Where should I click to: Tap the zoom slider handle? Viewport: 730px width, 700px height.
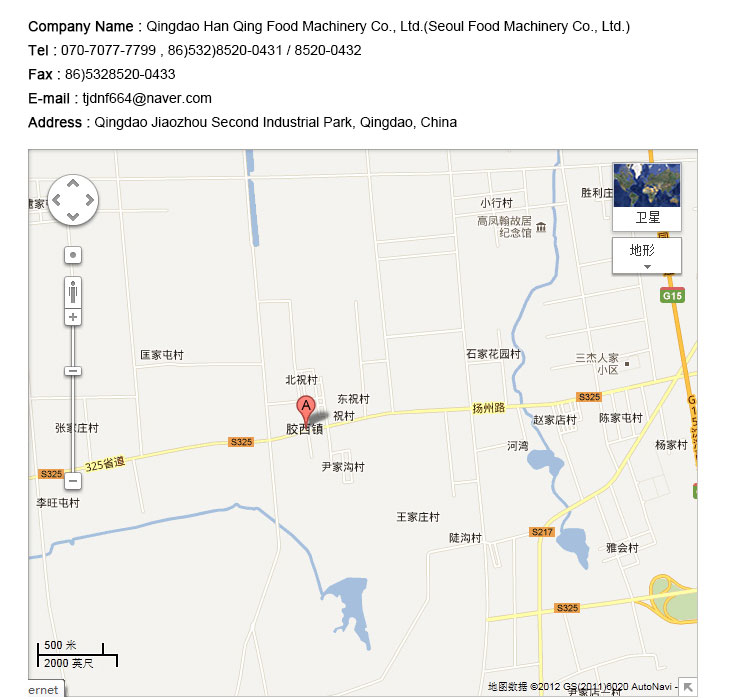(73, 371)
